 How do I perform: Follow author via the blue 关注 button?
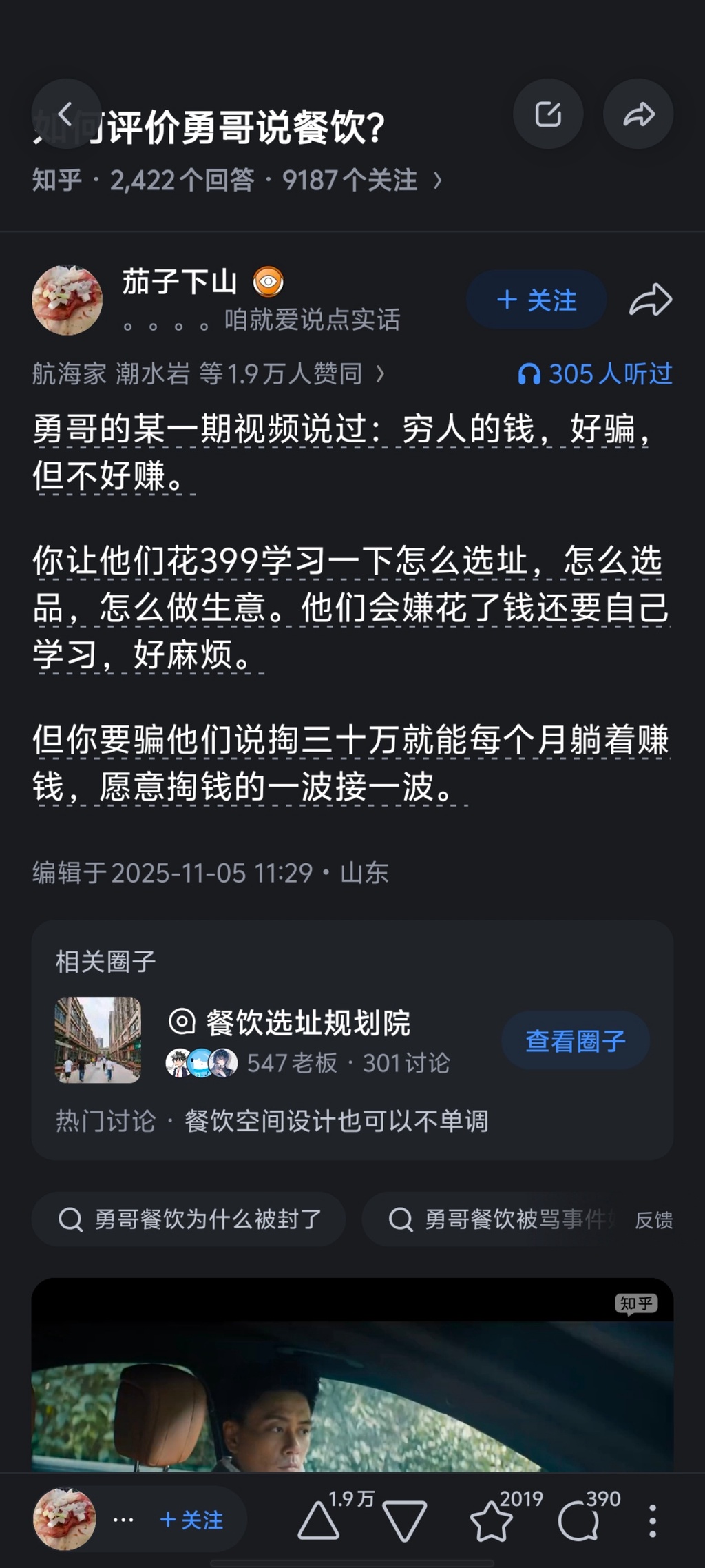click(536, 300)
